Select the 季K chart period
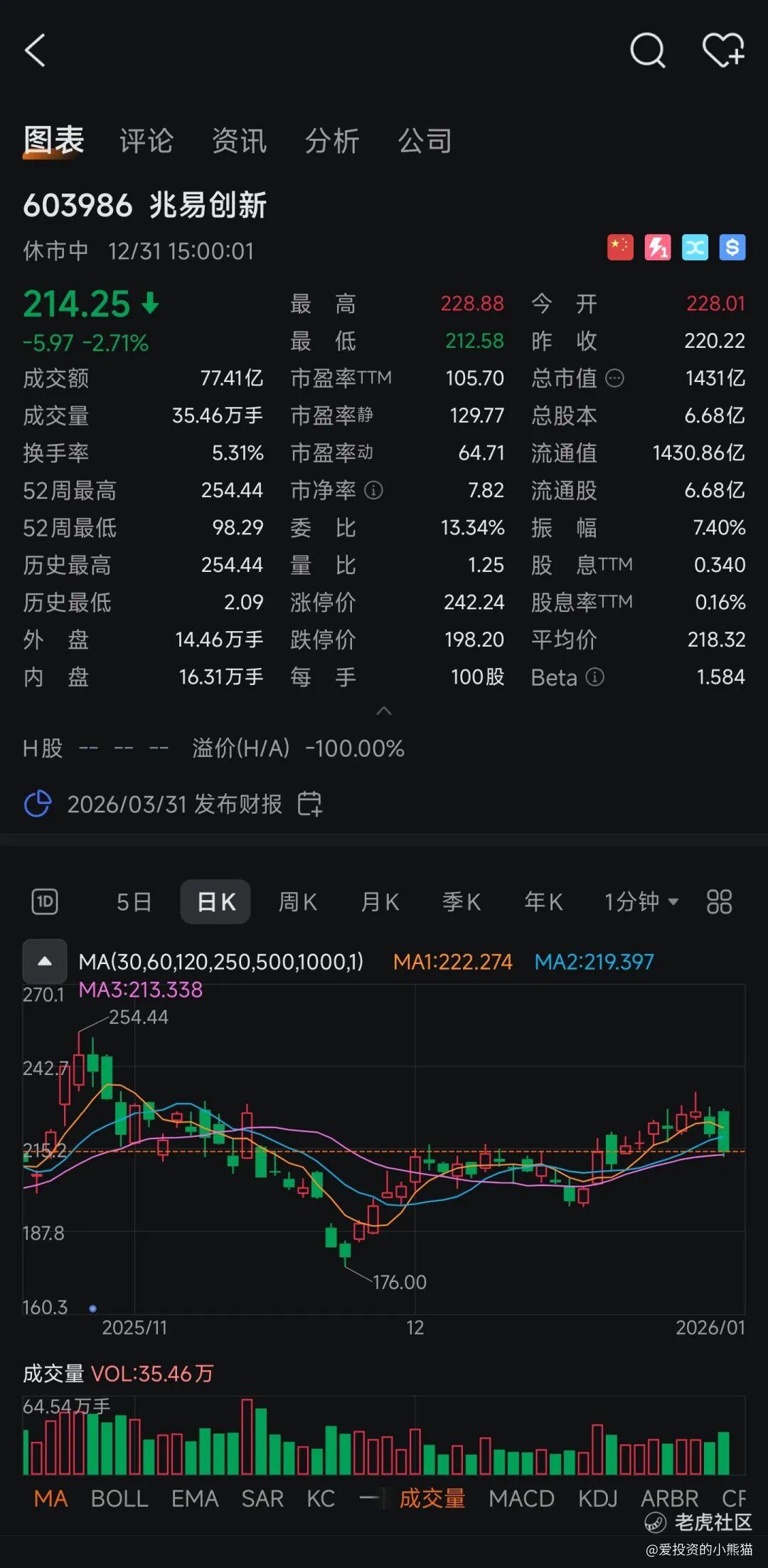 pyautogui.click(x=462, y=902)
